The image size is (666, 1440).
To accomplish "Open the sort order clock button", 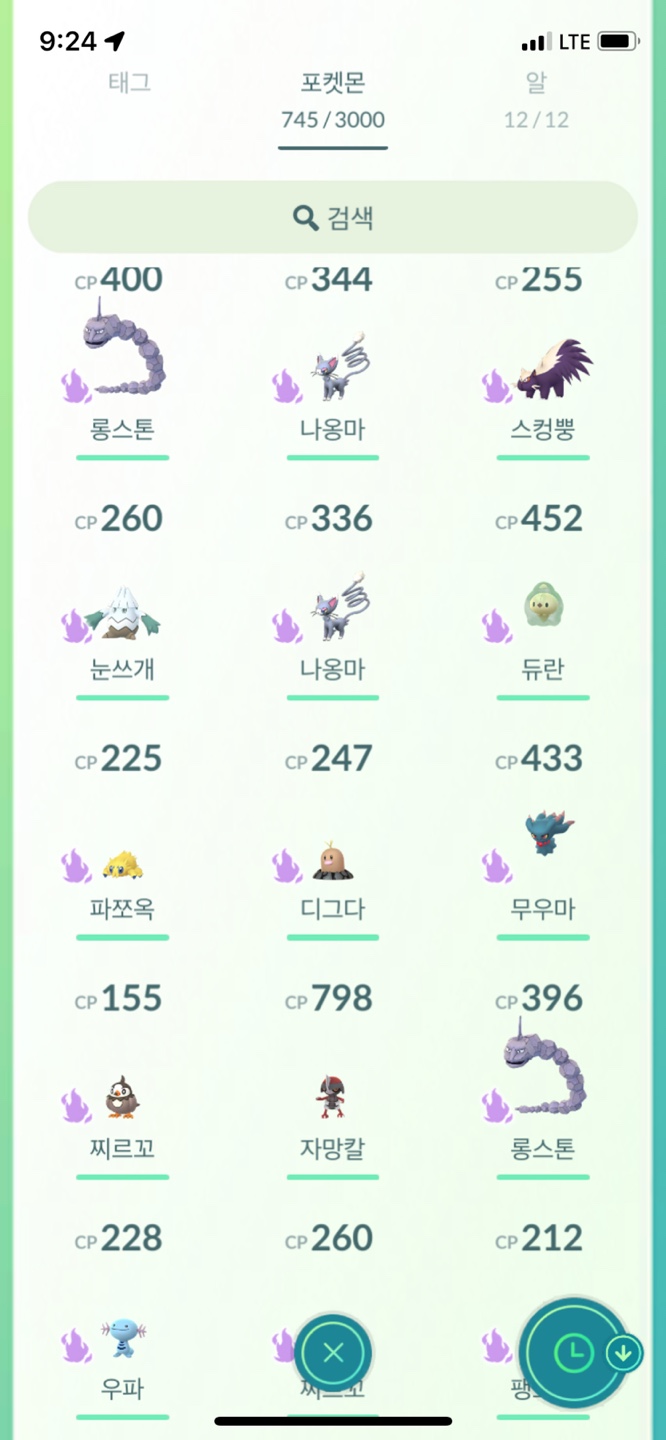I will click(x=573, y=1353).
